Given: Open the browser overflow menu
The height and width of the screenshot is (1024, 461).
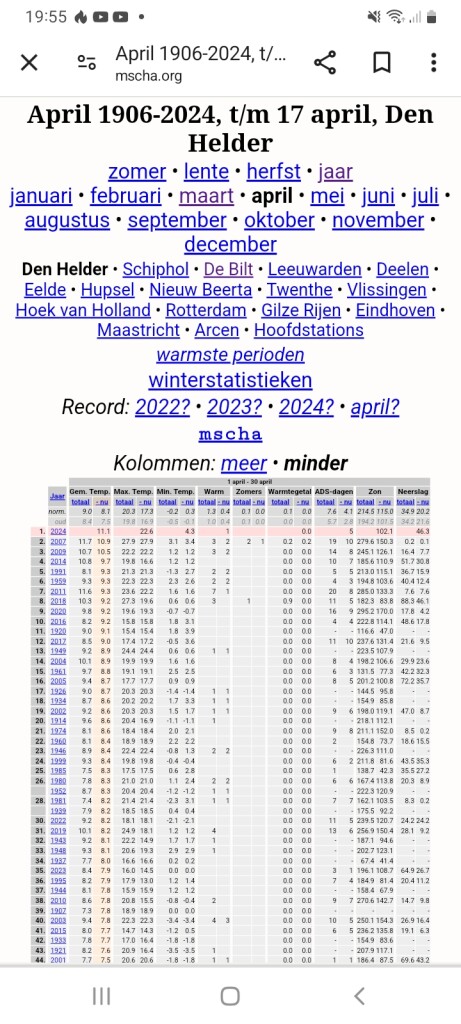Looking at the screenshot, I should (434, 63).
